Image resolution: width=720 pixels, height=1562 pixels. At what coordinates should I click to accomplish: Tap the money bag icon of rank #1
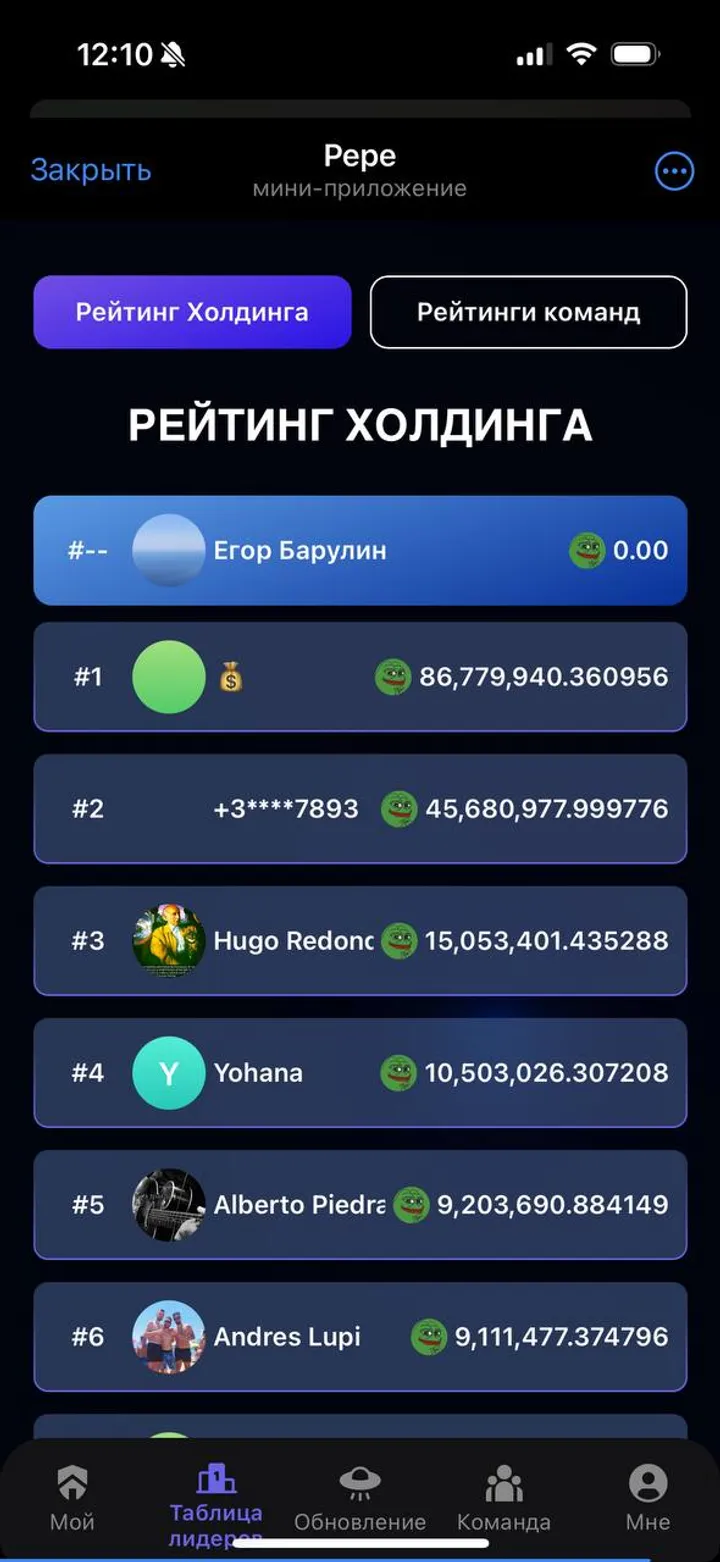[x=232, y=676]
